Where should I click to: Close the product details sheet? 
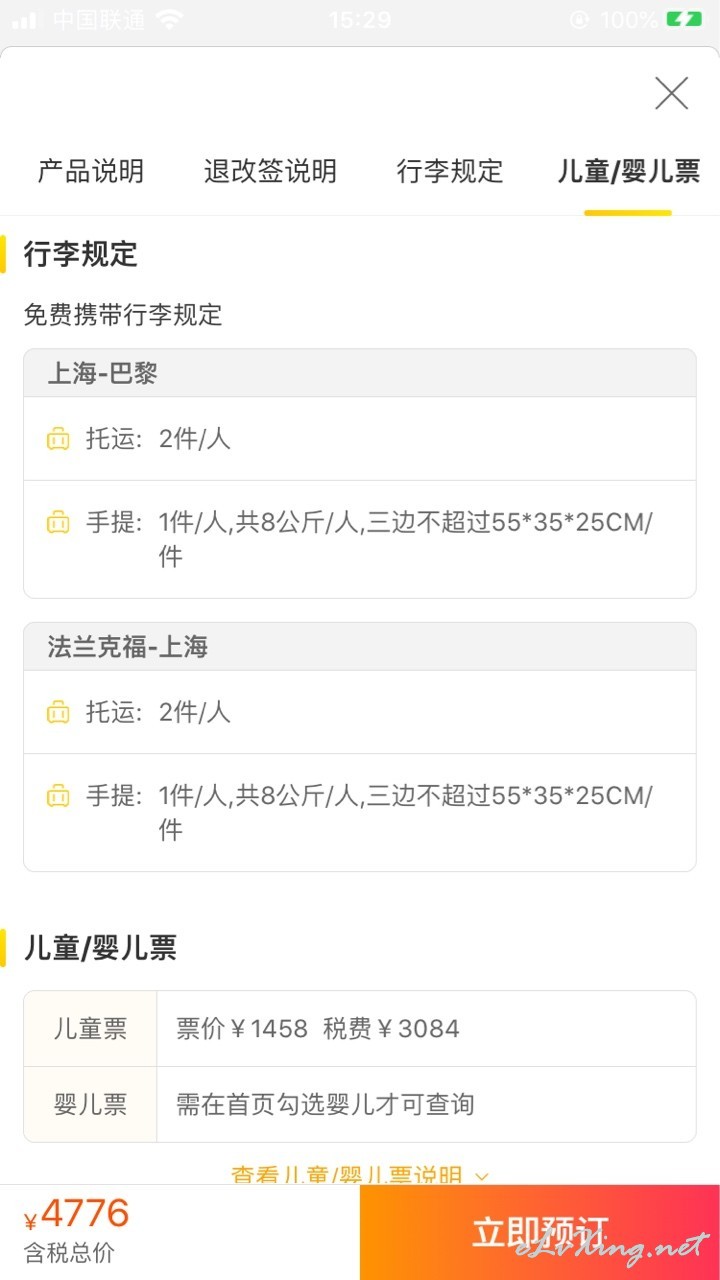click(671, 94)
